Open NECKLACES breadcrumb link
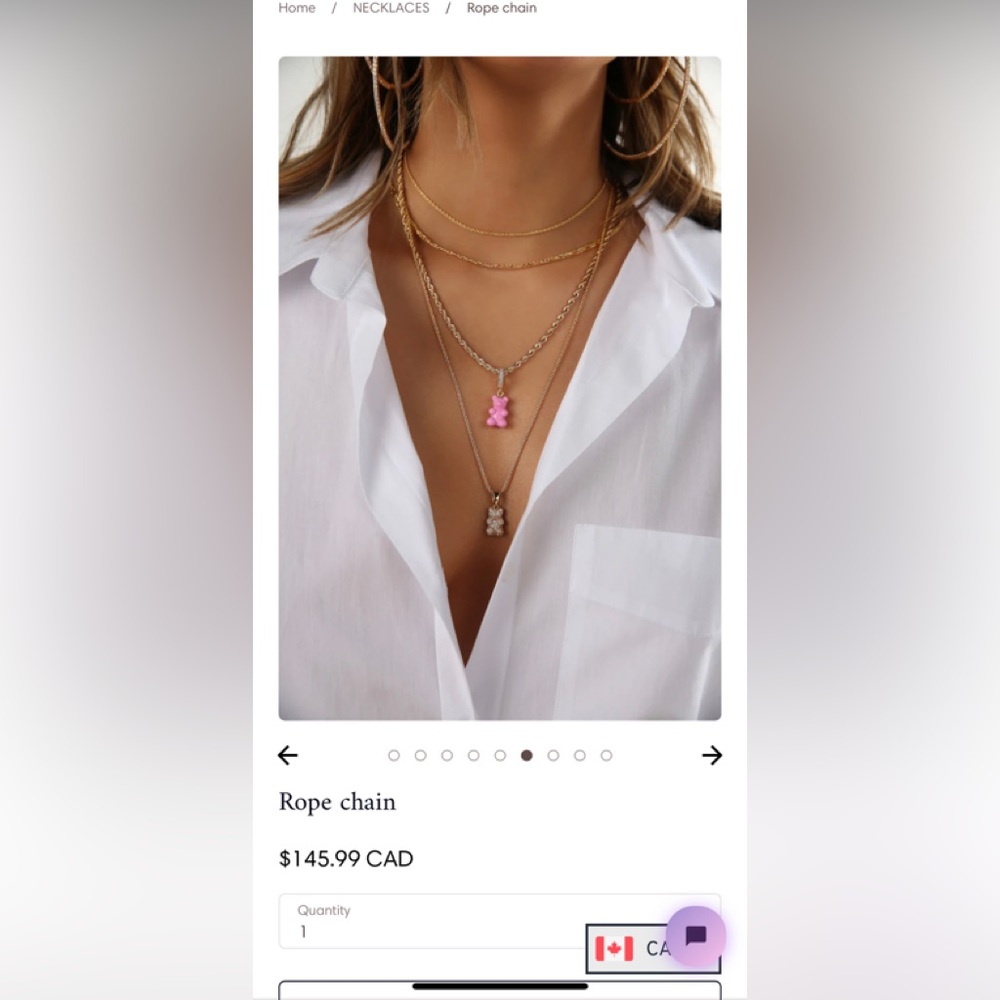1000x1000 pixels. (391, 8)
